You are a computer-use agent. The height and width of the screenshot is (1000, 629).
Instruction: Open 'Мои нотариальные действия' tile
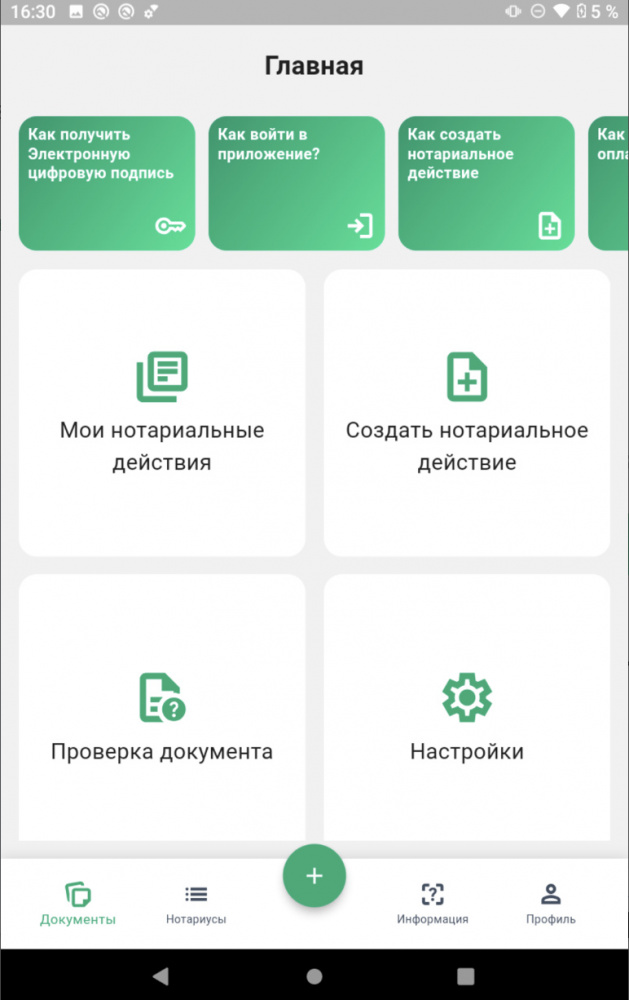point(162,412)
